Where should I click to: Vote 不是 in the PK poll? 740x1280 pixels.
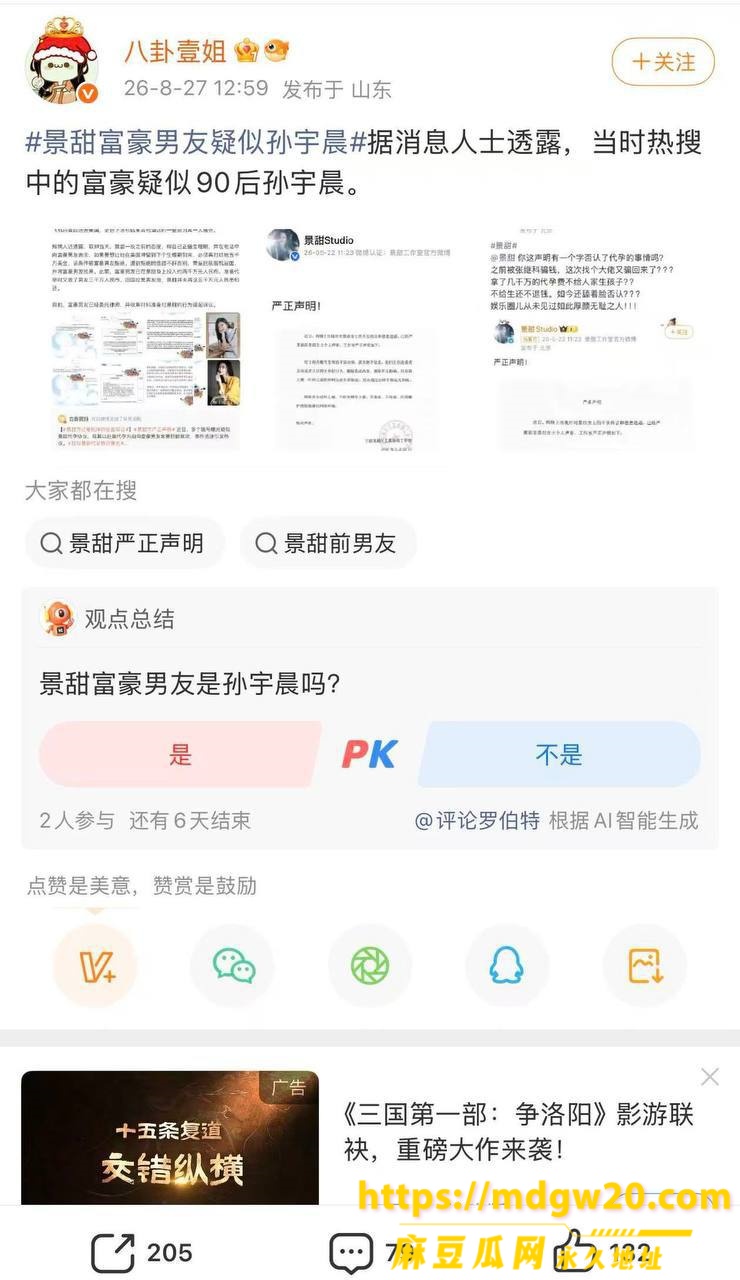tap(559, 754)
